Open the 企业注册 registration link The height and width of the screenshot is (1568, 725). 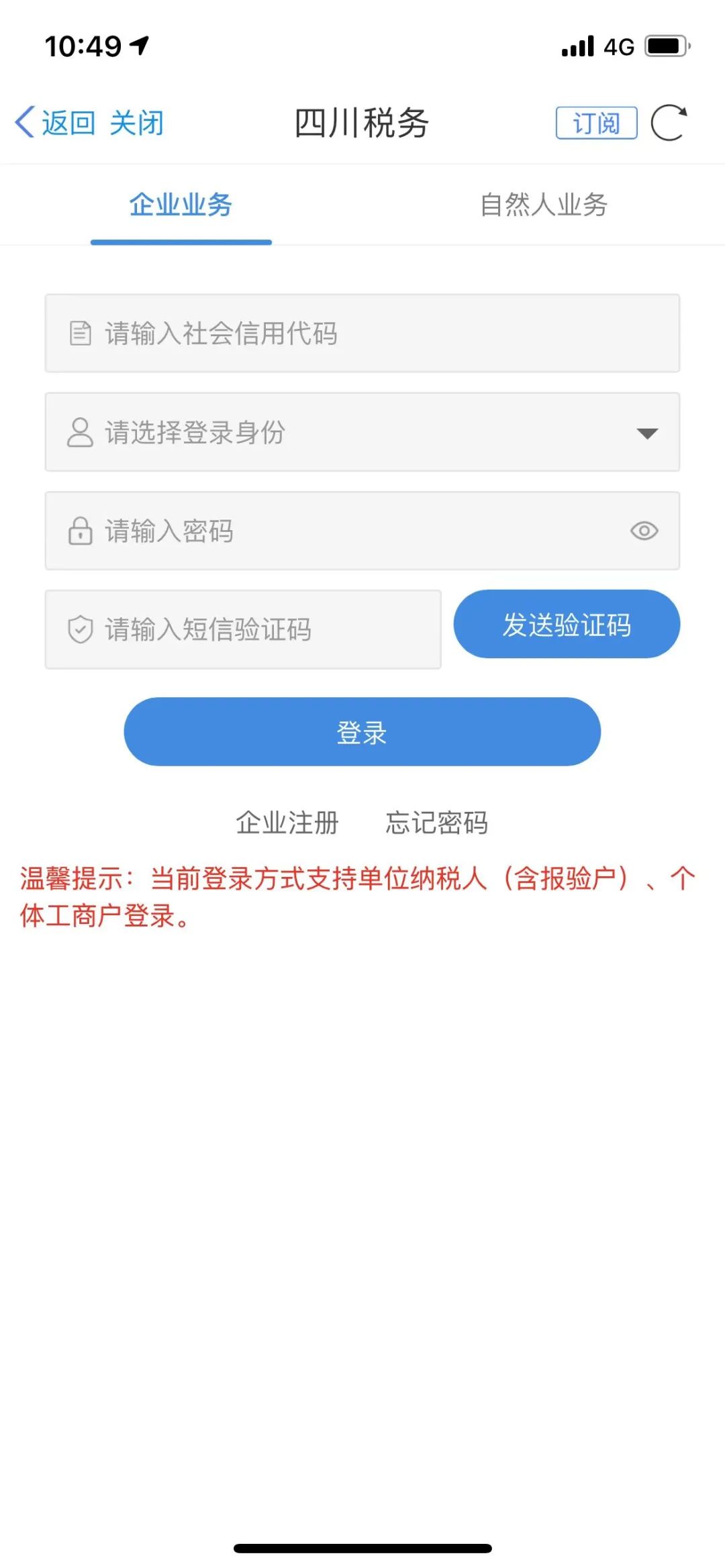pyautogui.click(x=287, y=823)
